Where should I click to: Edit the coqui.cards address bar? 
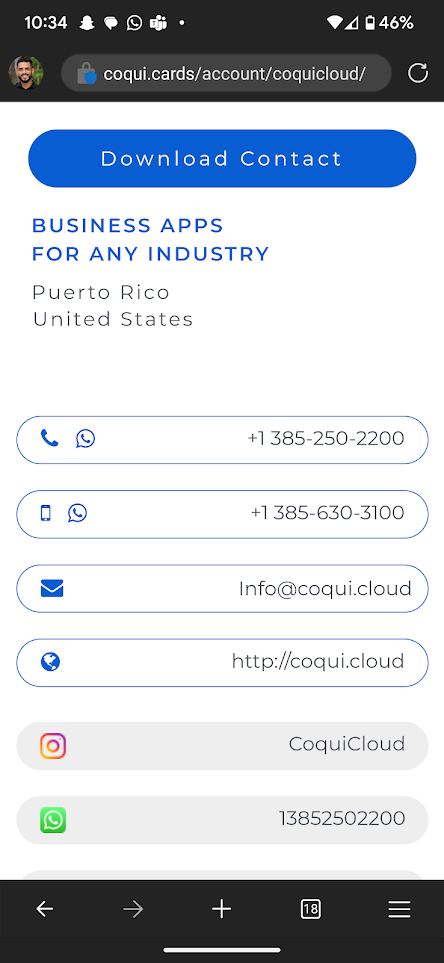click(226, 73)
